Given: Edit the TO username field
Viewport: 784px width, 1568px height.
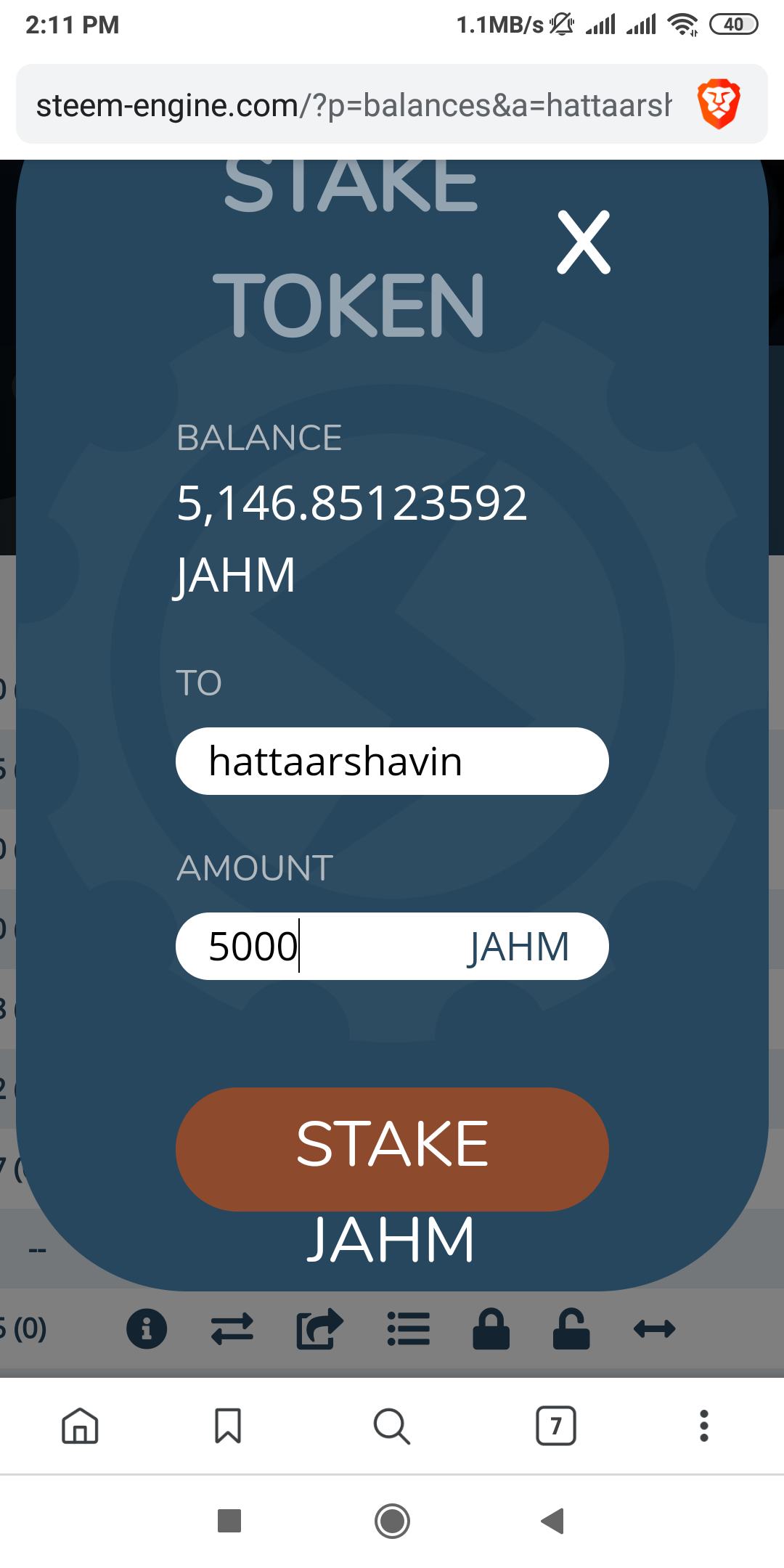Looking at the screenshot, I should pyautogui.click(x=392, y=761).
